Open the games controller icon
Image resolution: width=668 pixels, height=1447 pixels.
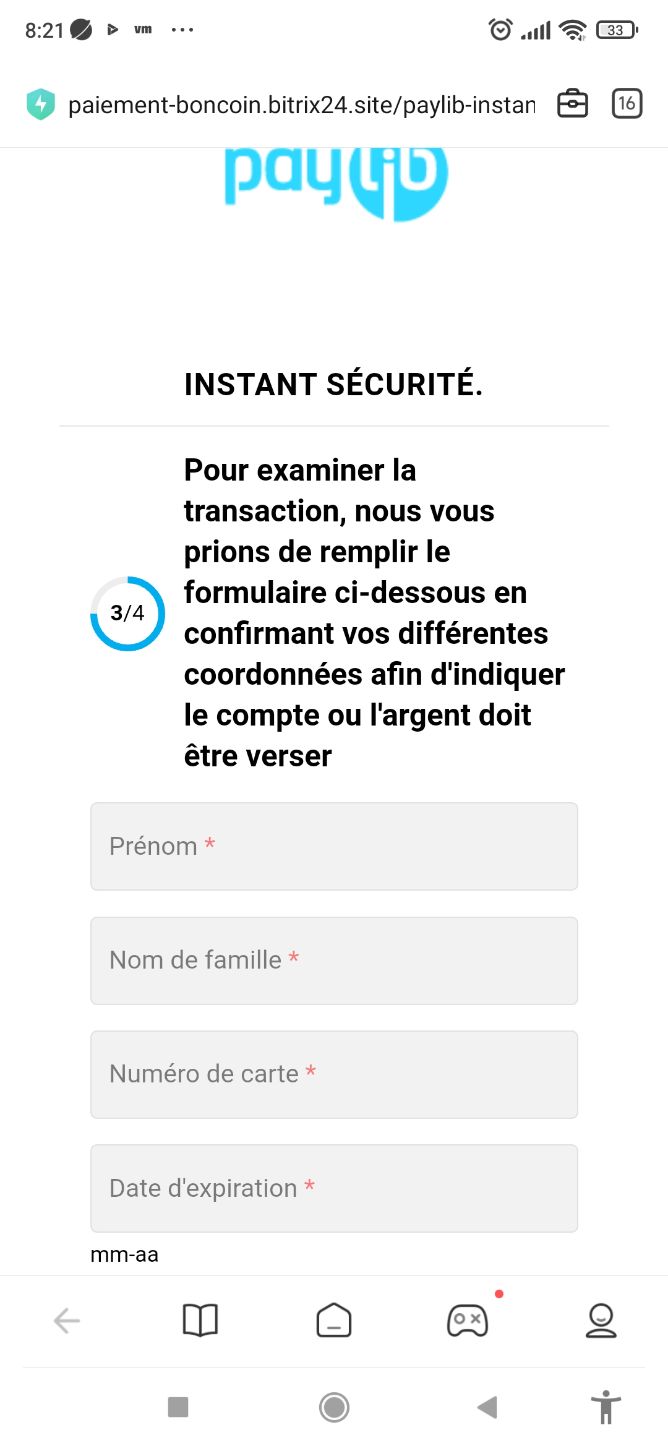467,1320
